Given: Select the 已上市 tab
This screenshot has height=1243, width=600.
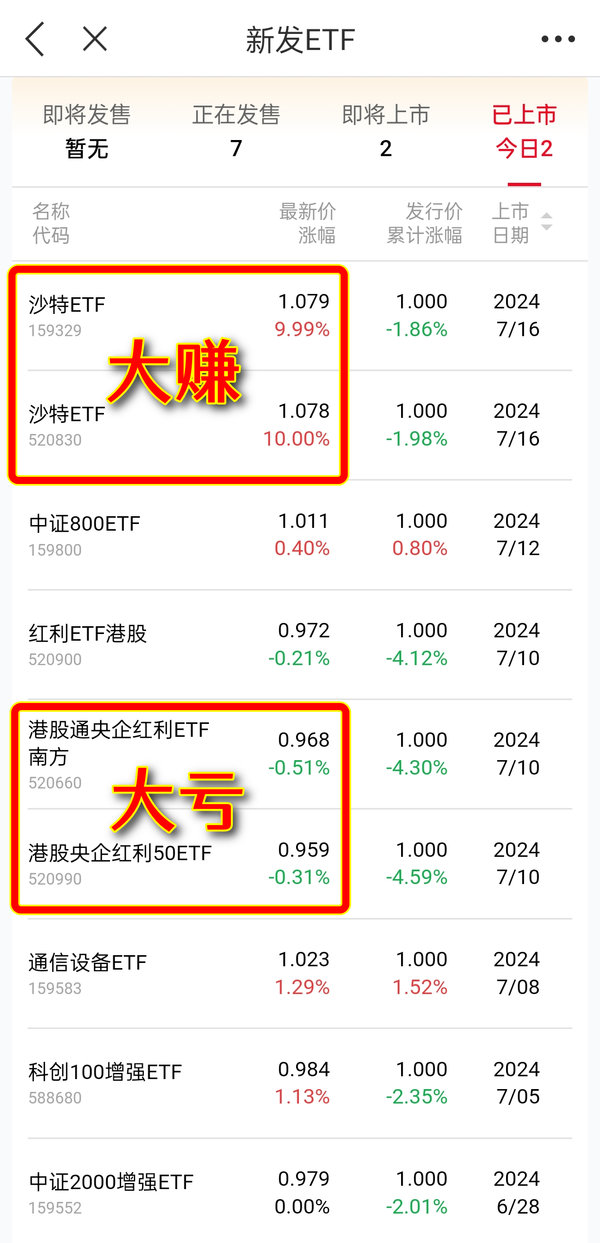Looking at the screenshot, I should pos(525,132).
